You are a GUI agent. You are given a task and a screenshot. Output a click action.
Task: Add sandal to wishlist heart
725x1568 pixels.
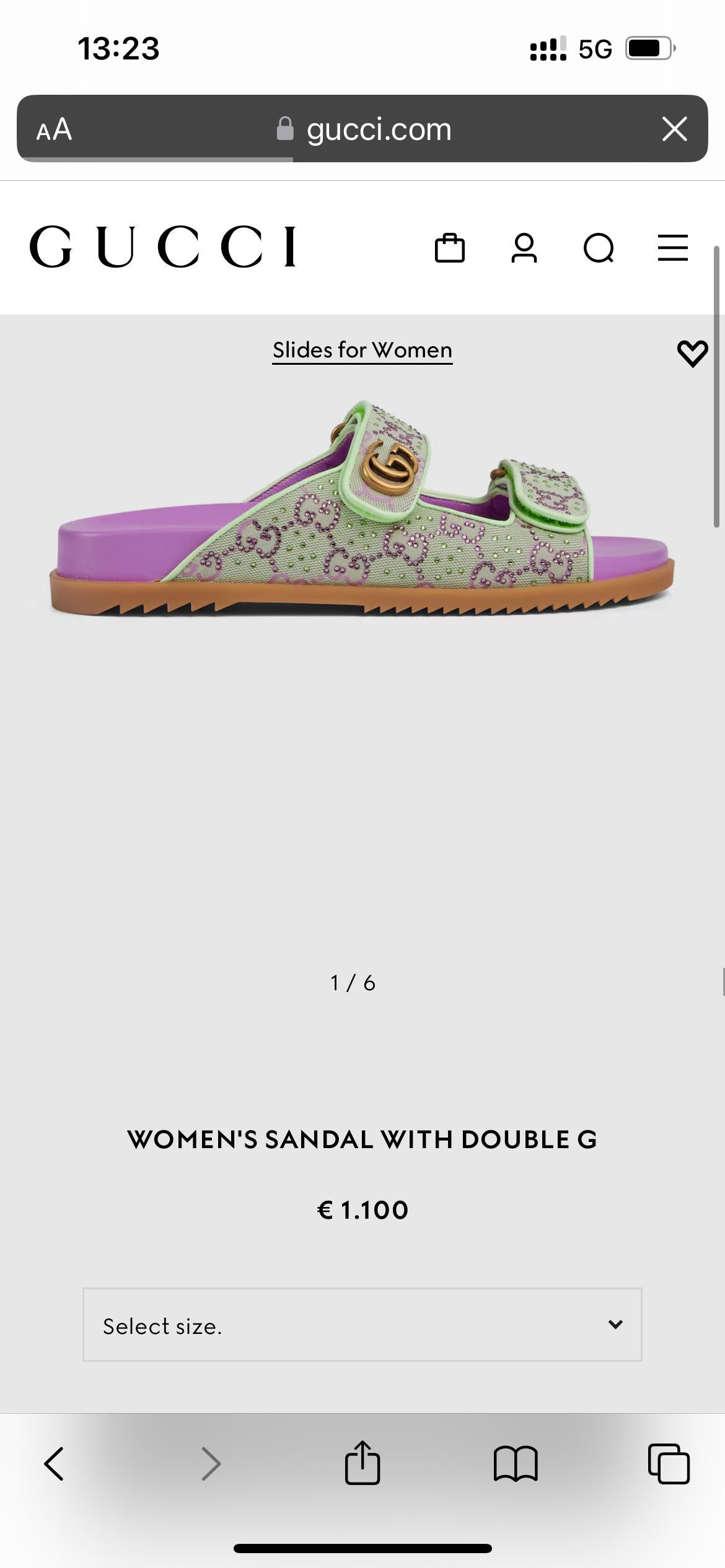click(x=692, y=354)
